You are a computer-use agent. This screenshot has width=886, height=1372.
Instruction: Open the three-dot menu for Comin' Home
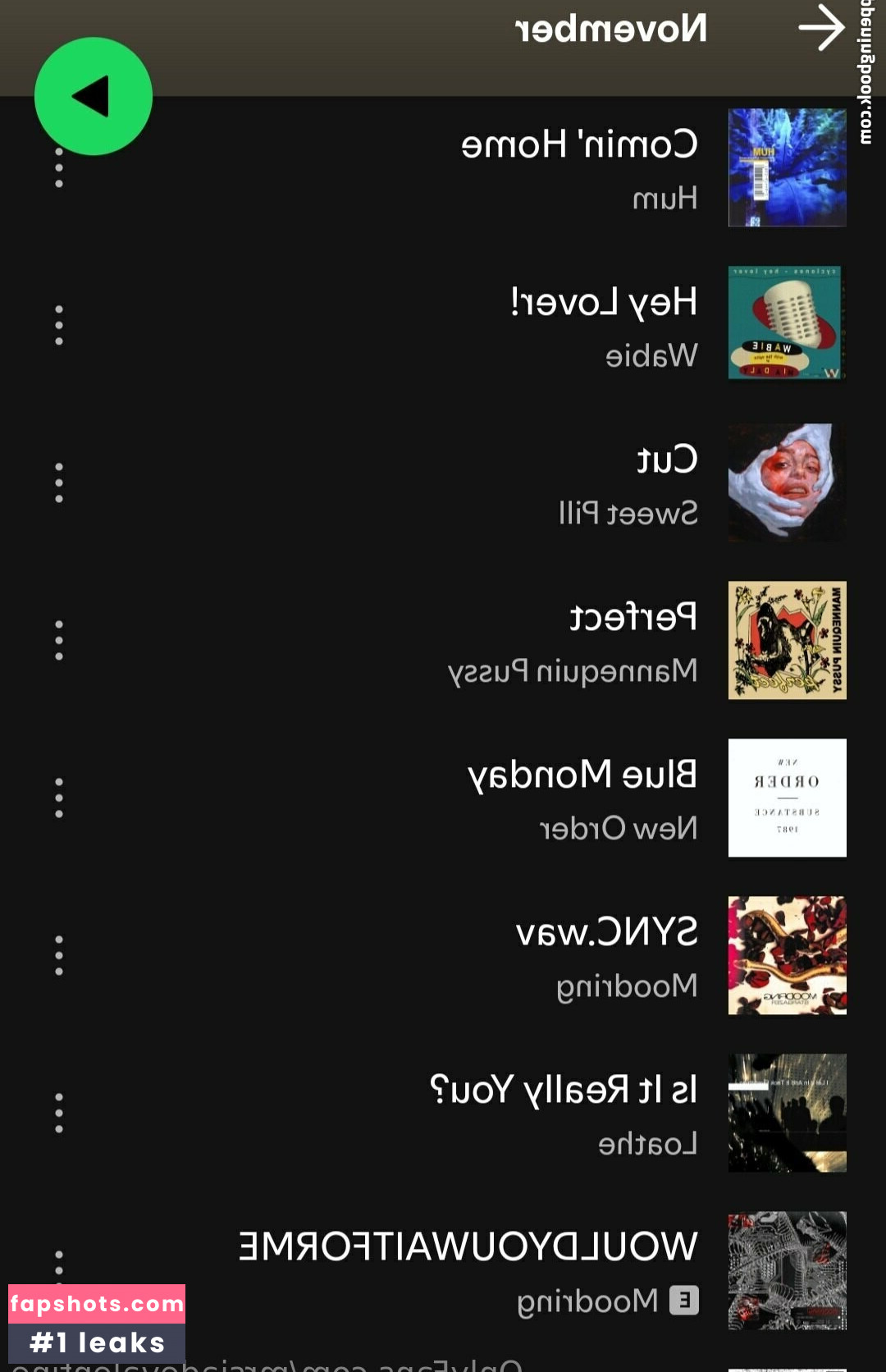58,168
